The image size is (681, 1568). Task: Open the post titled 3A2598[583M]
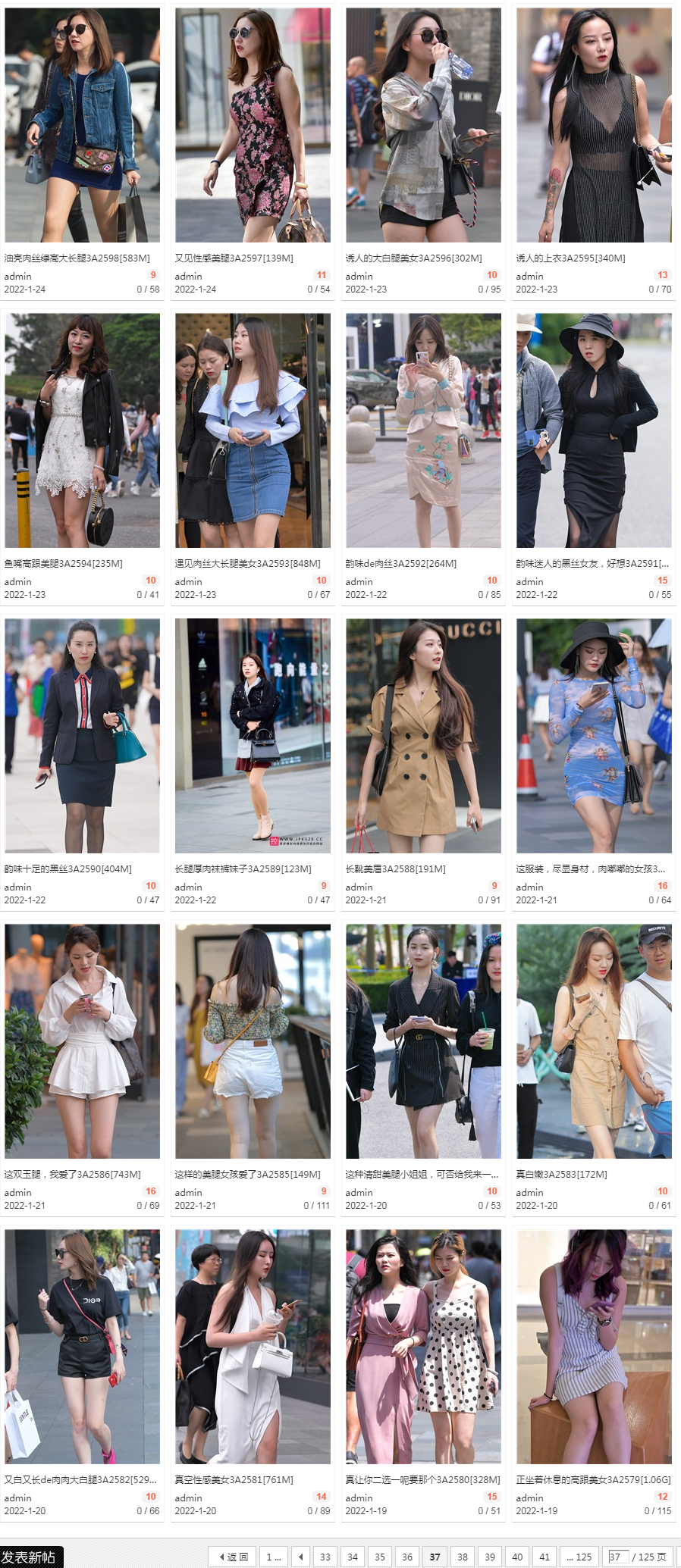(x=77, y=258)
